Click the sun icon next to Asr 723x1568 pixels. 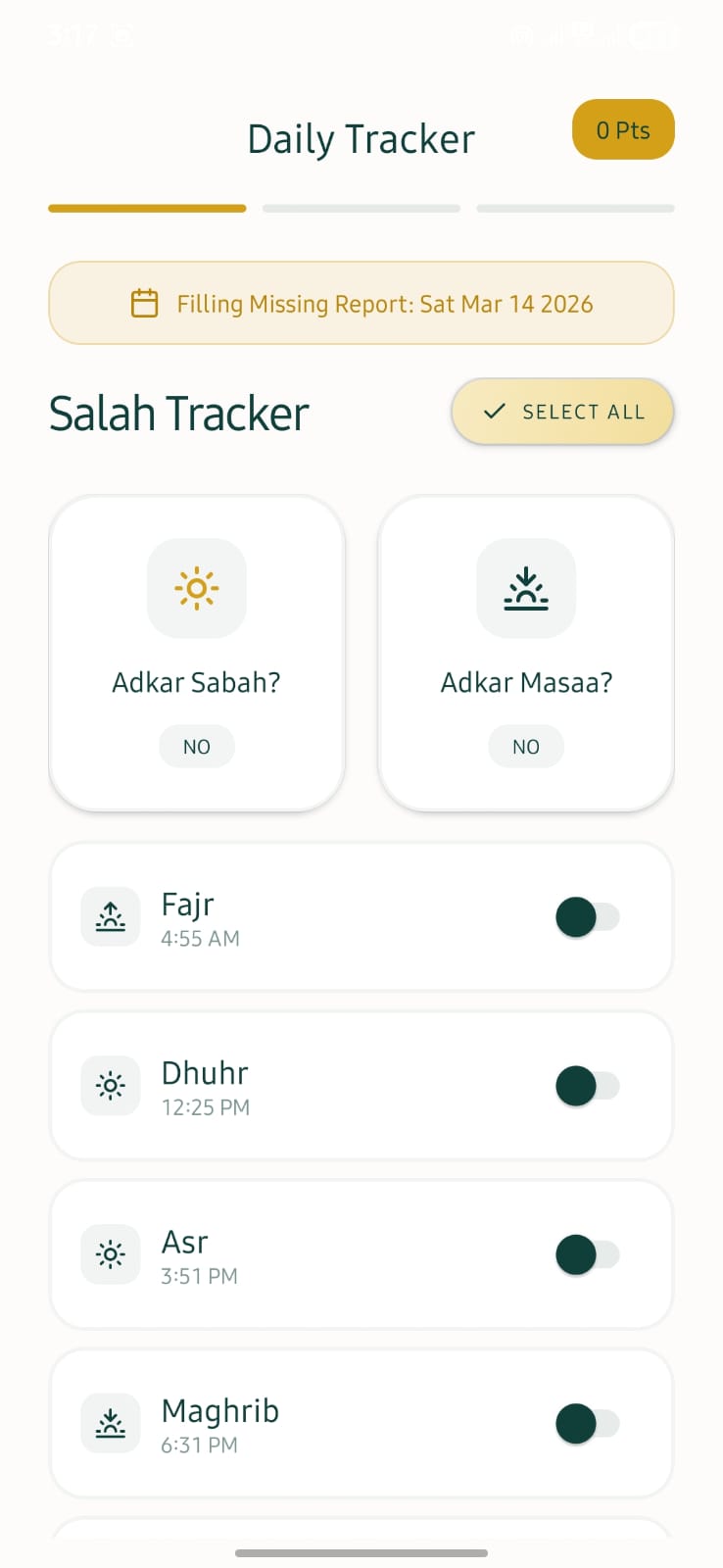pyautogui.click(x=111, y=1253)
